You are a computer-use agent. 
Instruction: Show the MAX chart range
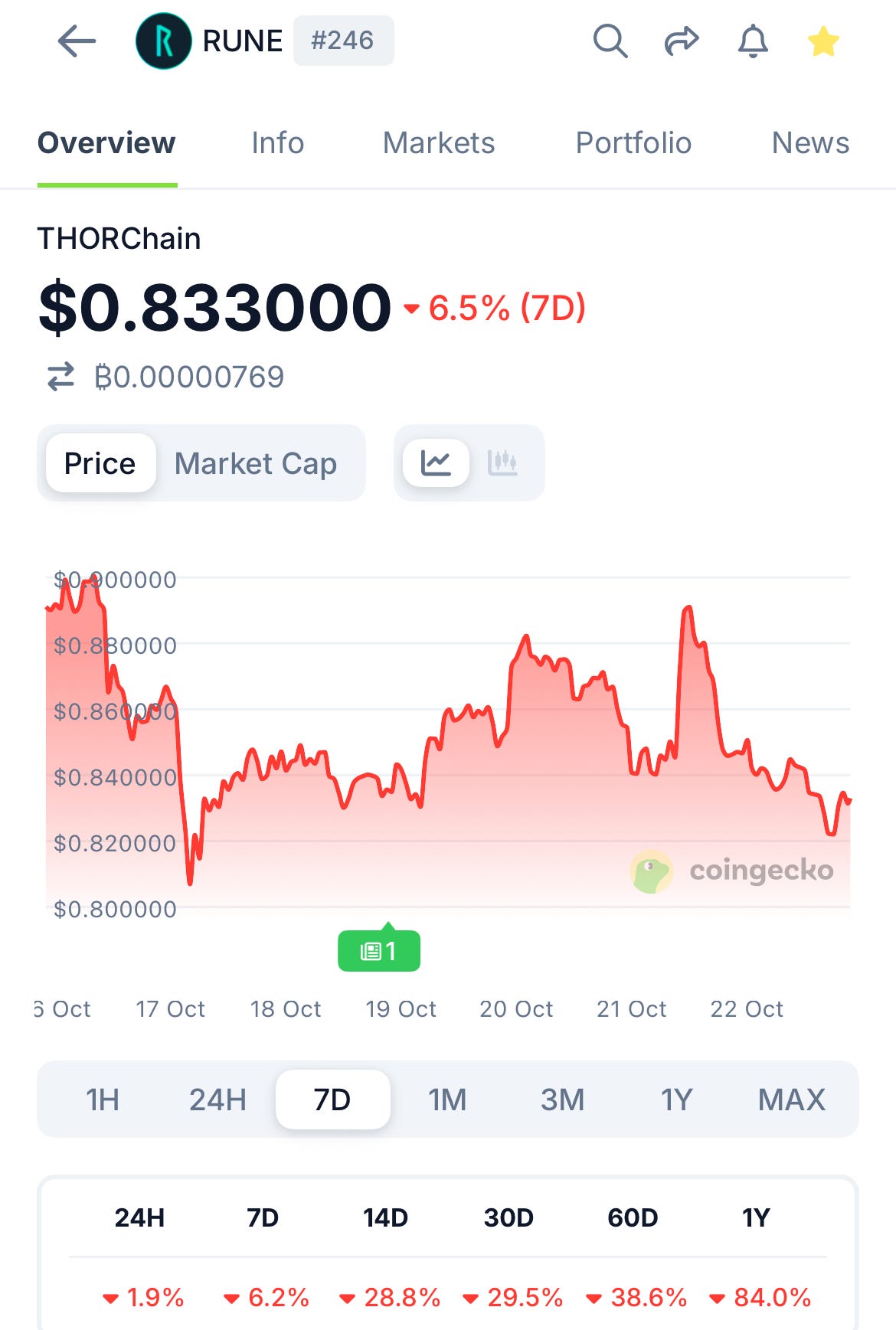pos(792,1100)
